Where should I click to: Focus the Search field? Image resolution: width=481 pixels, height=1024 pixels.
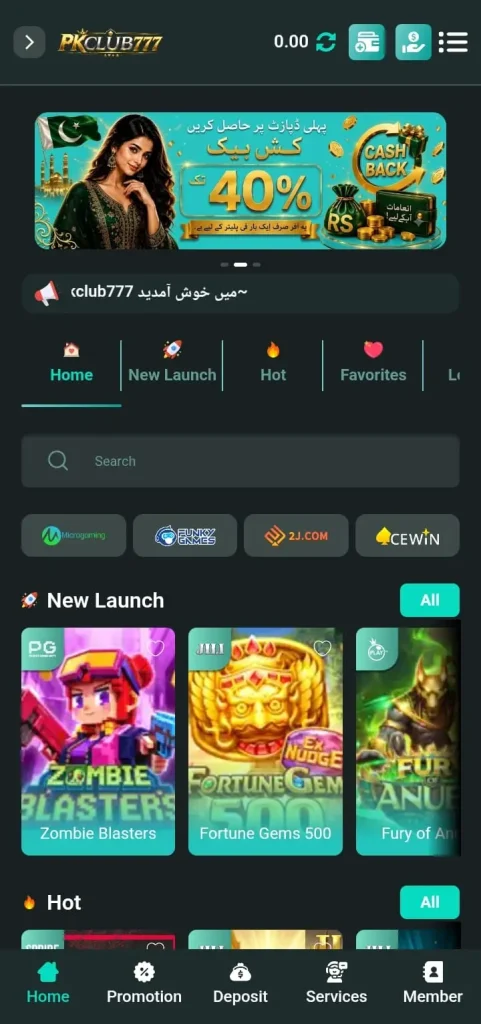coord(240,461)
